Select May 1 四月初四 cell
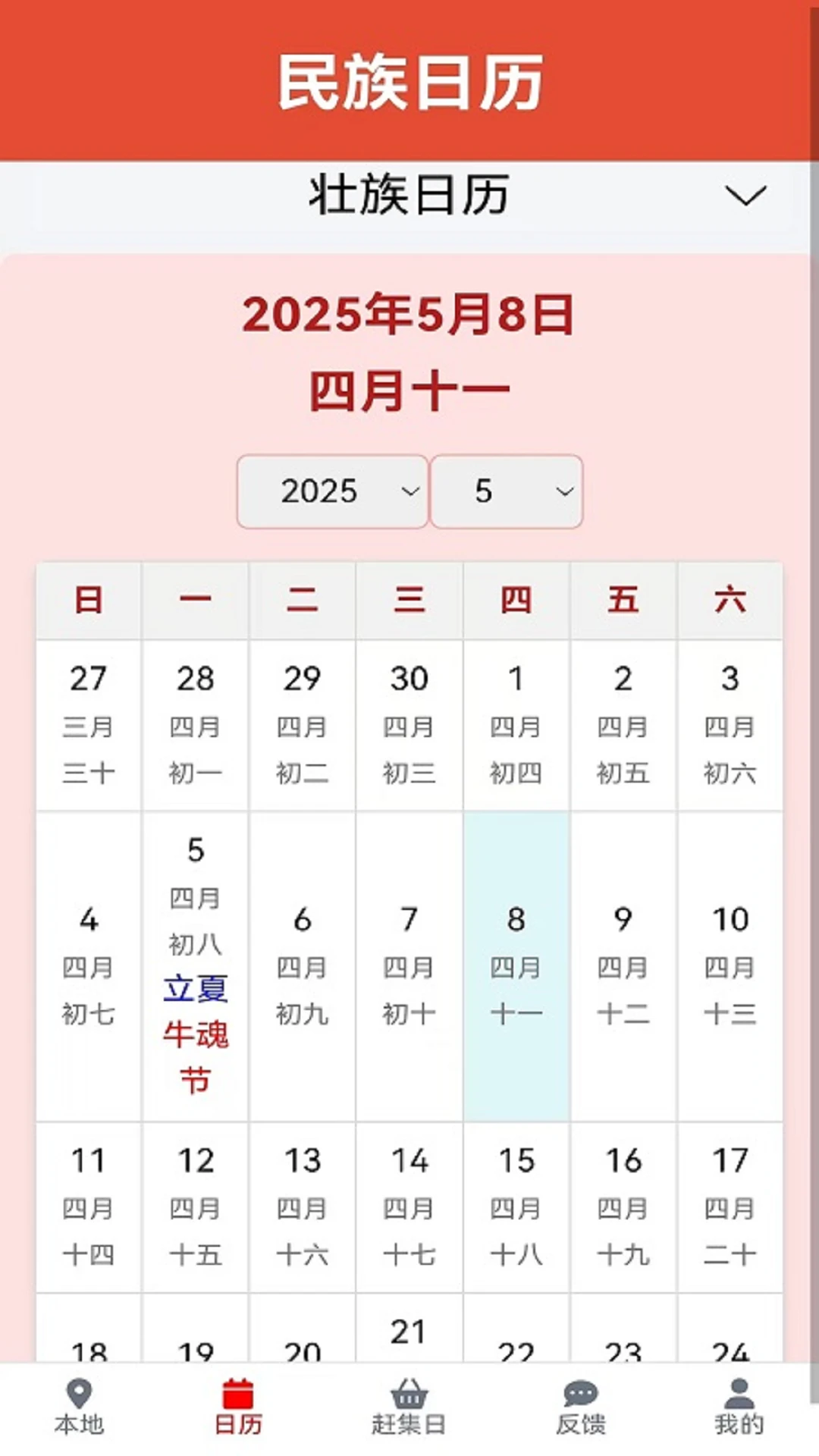This screenshot has height=1456, width=819. click(x=516, y=724)
